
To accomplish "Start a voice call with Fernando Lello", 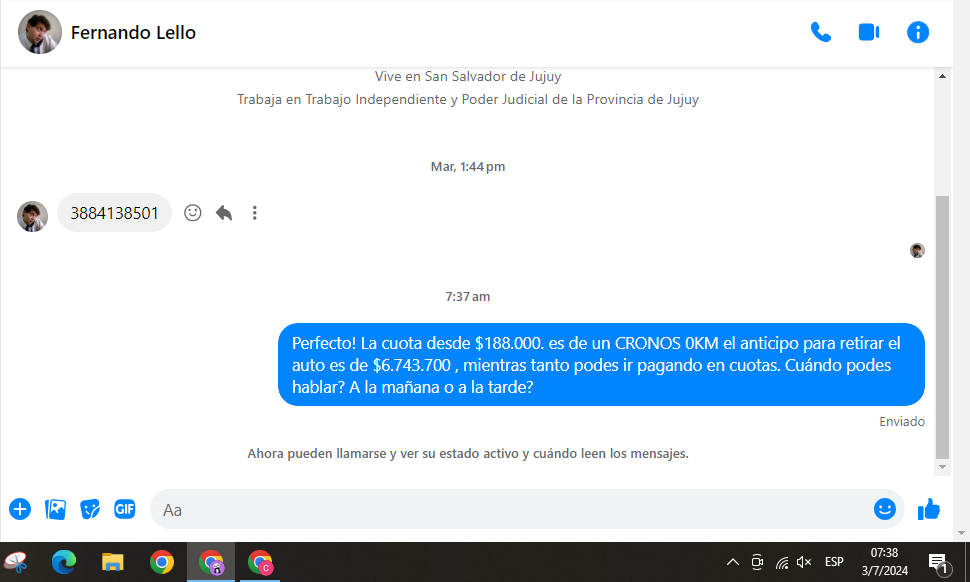I will pos(821,32).
